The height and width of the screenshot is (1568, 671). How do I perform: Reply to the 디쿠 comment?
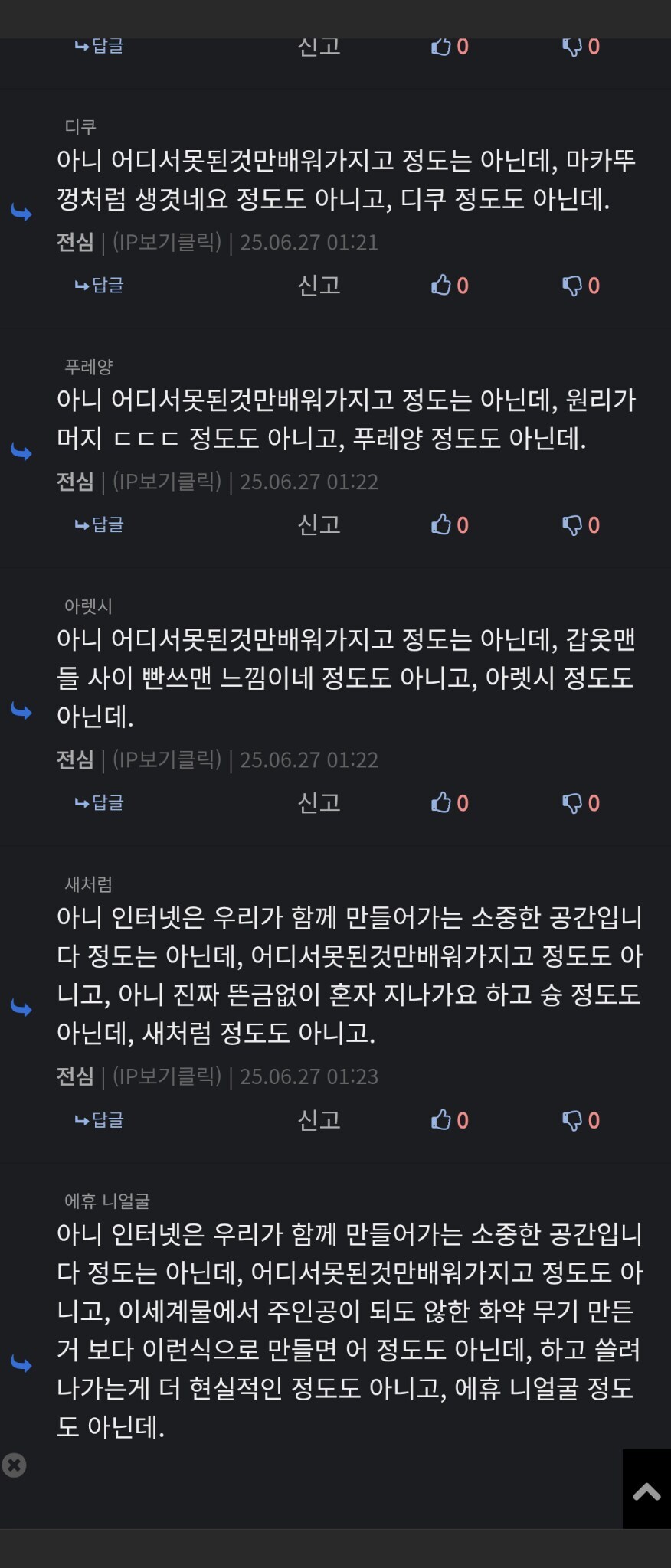coord(99,286)
